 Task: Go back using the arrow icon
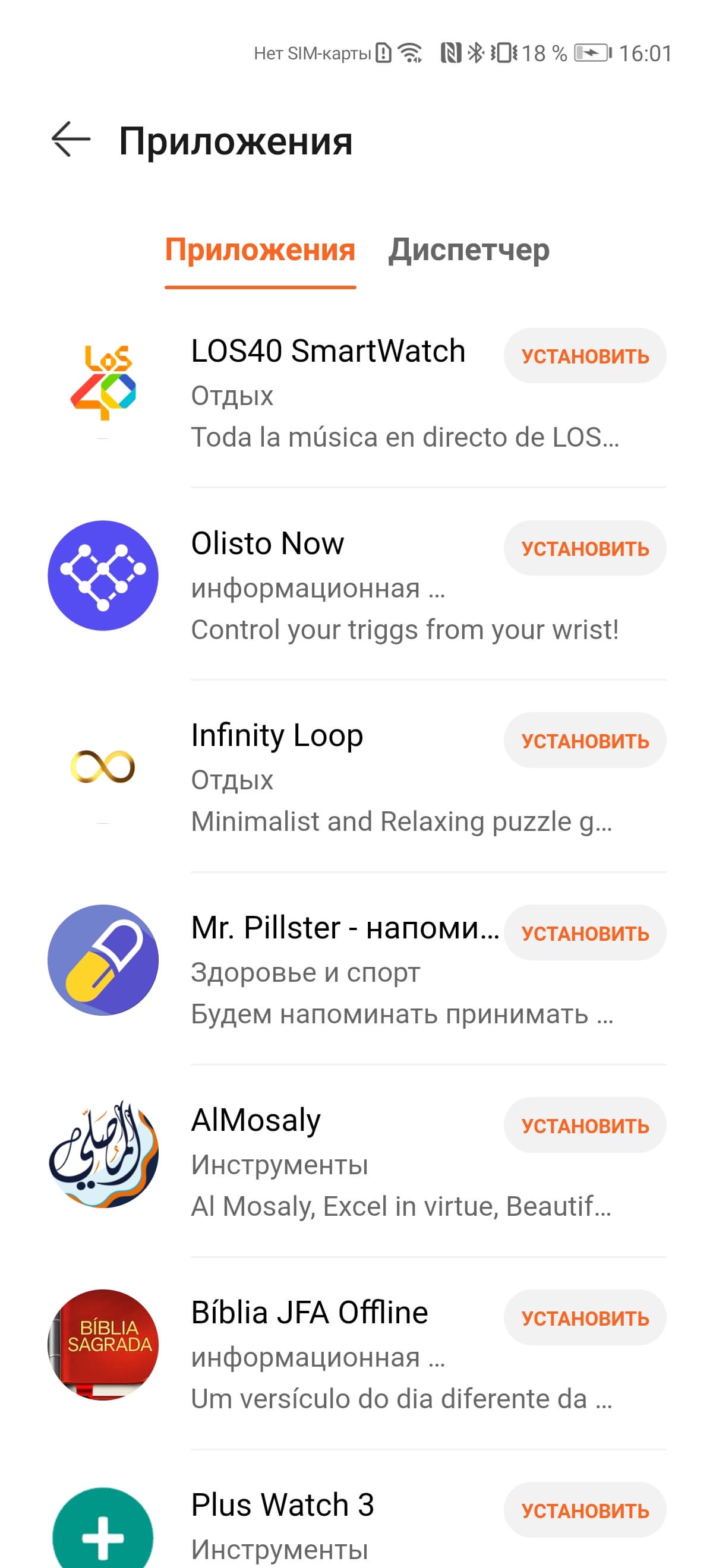[71, 140]
